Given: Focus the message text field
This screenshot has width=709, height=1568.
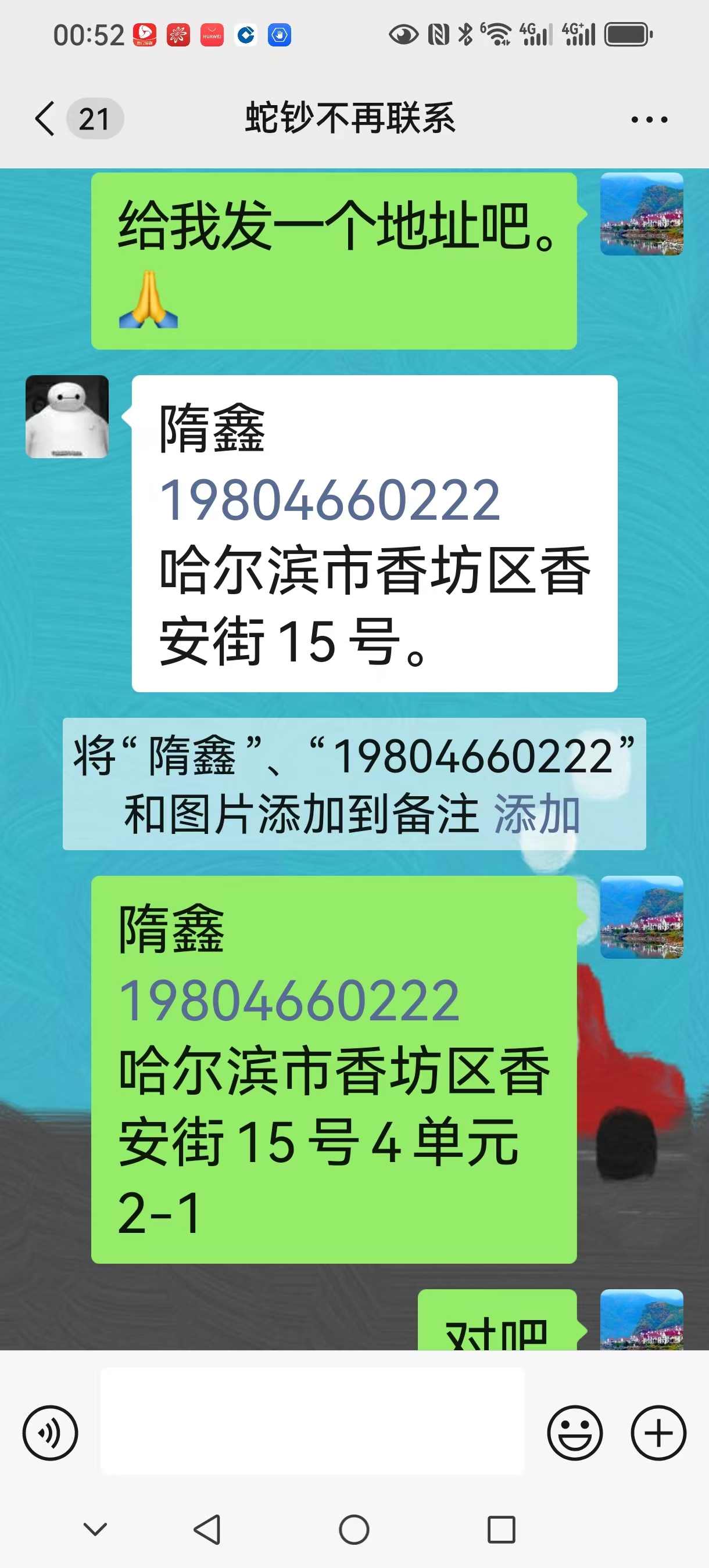Looking at the screenshot, I should (x=313, y=1420).
